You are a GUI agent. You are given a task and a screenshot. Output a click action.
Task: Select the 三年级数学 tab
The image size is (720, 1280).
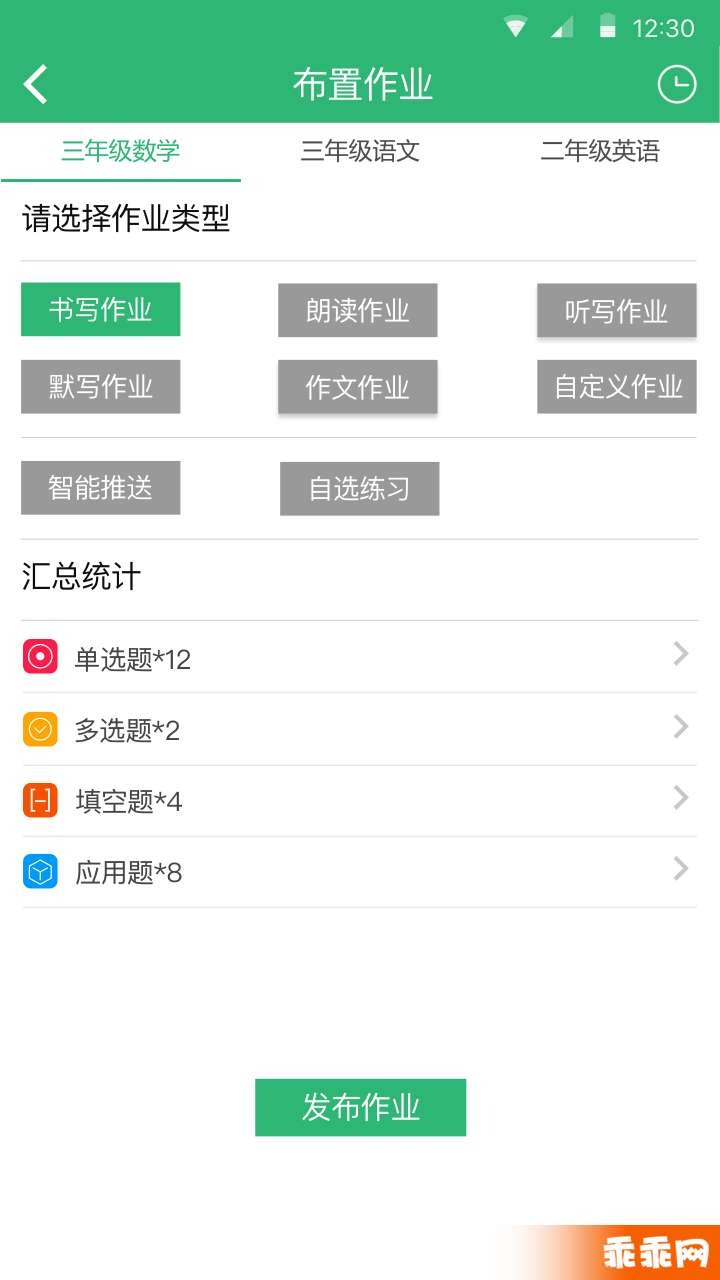point(120,151)
